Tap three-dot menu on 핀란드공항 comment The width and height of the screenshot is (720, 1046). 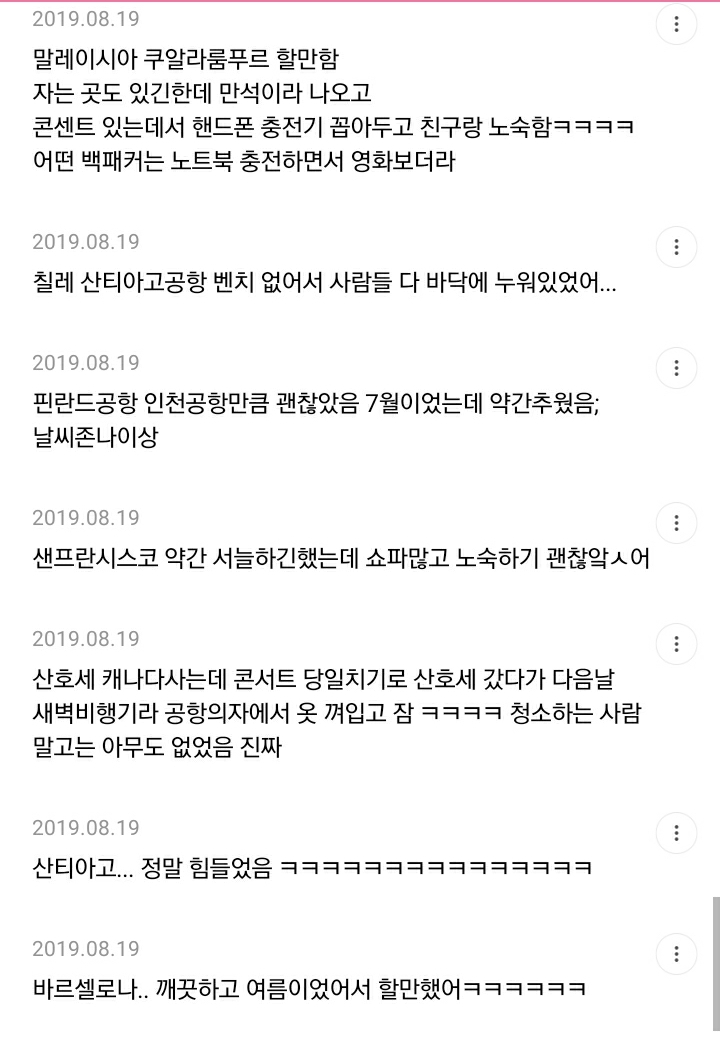tap(677, 367)
